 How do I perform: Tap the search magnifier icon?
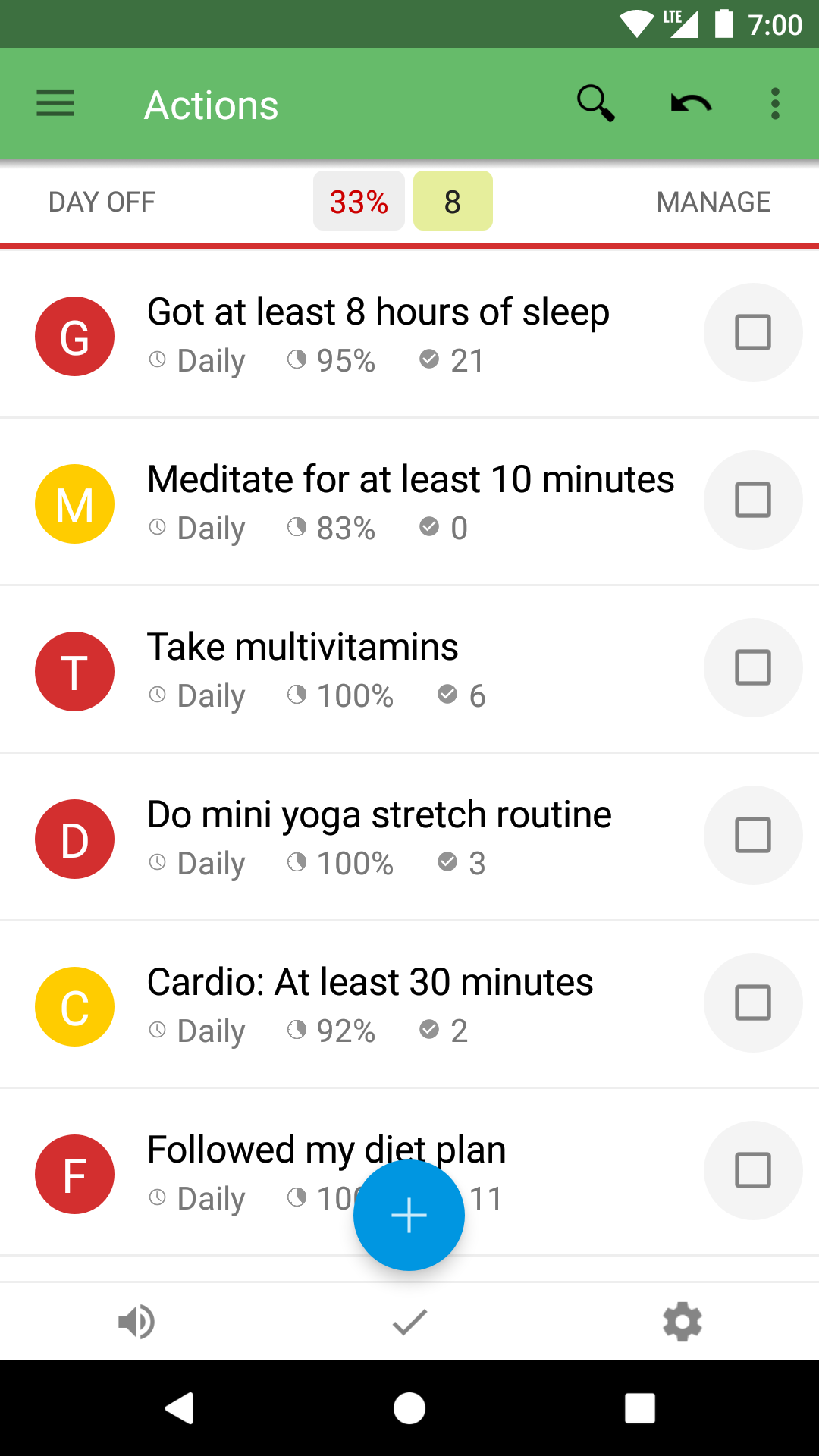point(595,103)
